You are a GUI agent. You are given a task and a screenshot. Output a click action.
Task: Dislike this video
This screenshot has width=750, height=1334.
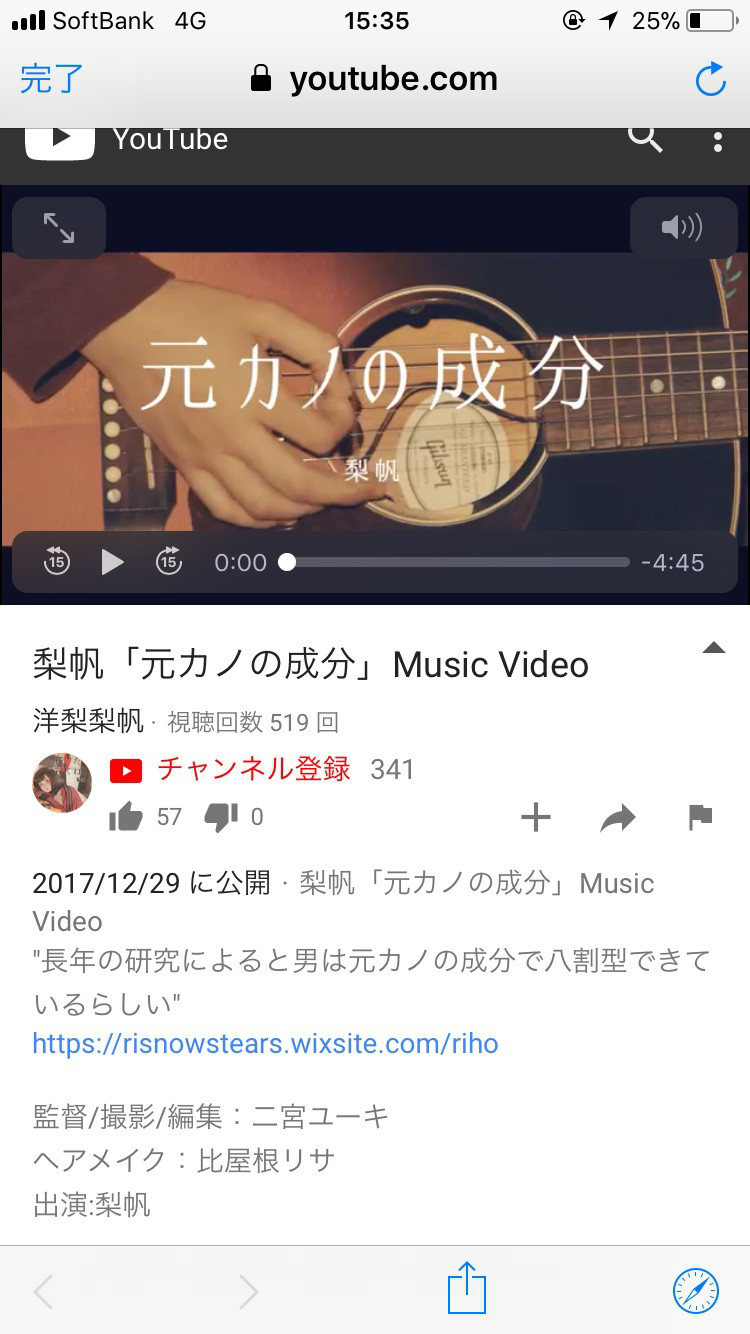[x=221, y=817]
